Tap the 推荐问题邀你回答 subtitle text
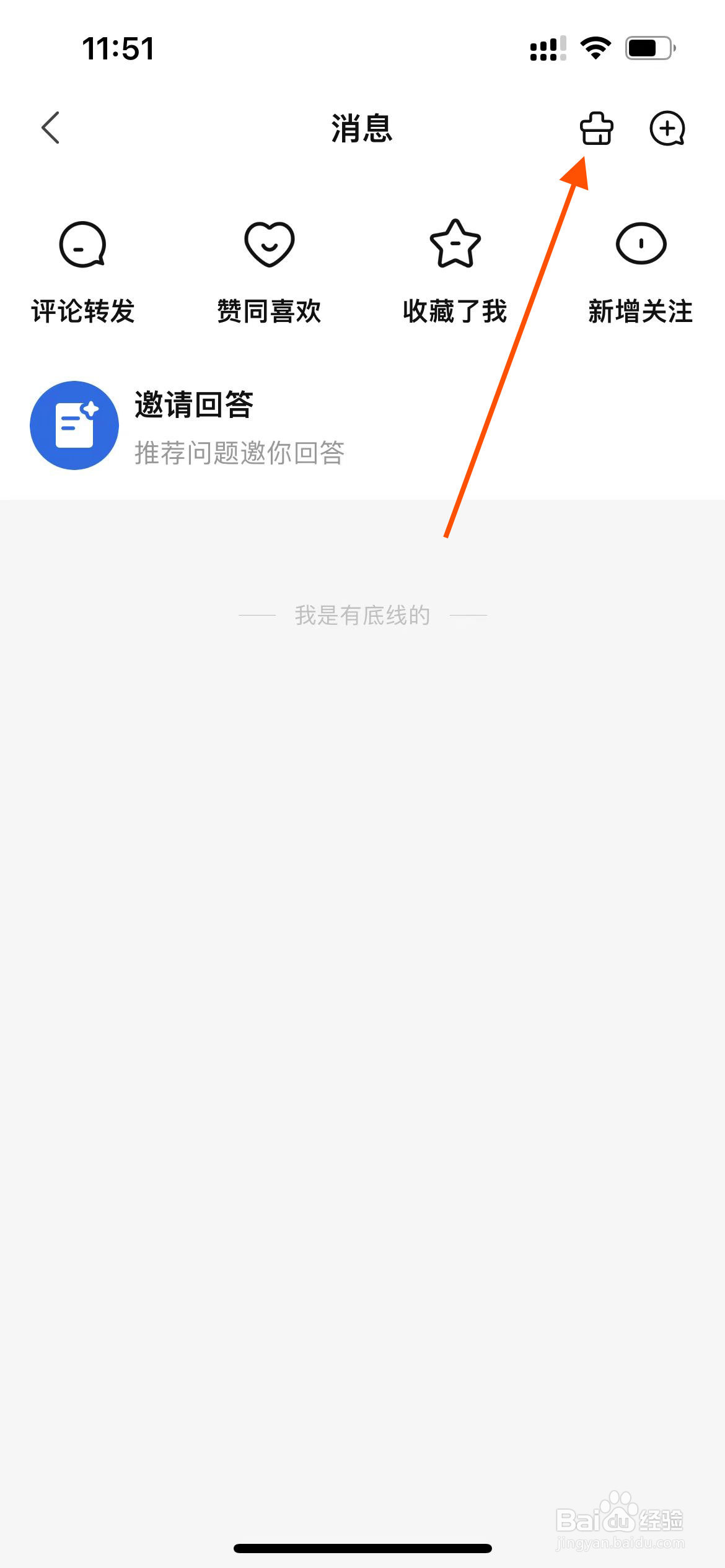The image size is (725, 1568). click(240, 453)
